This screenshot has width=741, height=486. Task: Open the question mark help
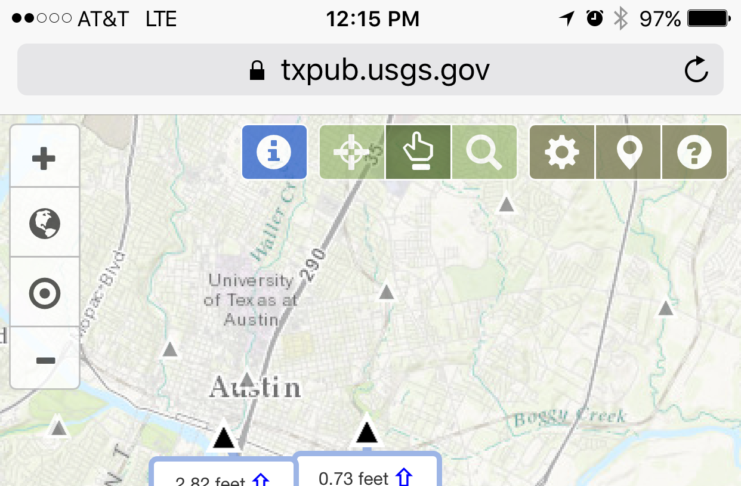[693, 152]
